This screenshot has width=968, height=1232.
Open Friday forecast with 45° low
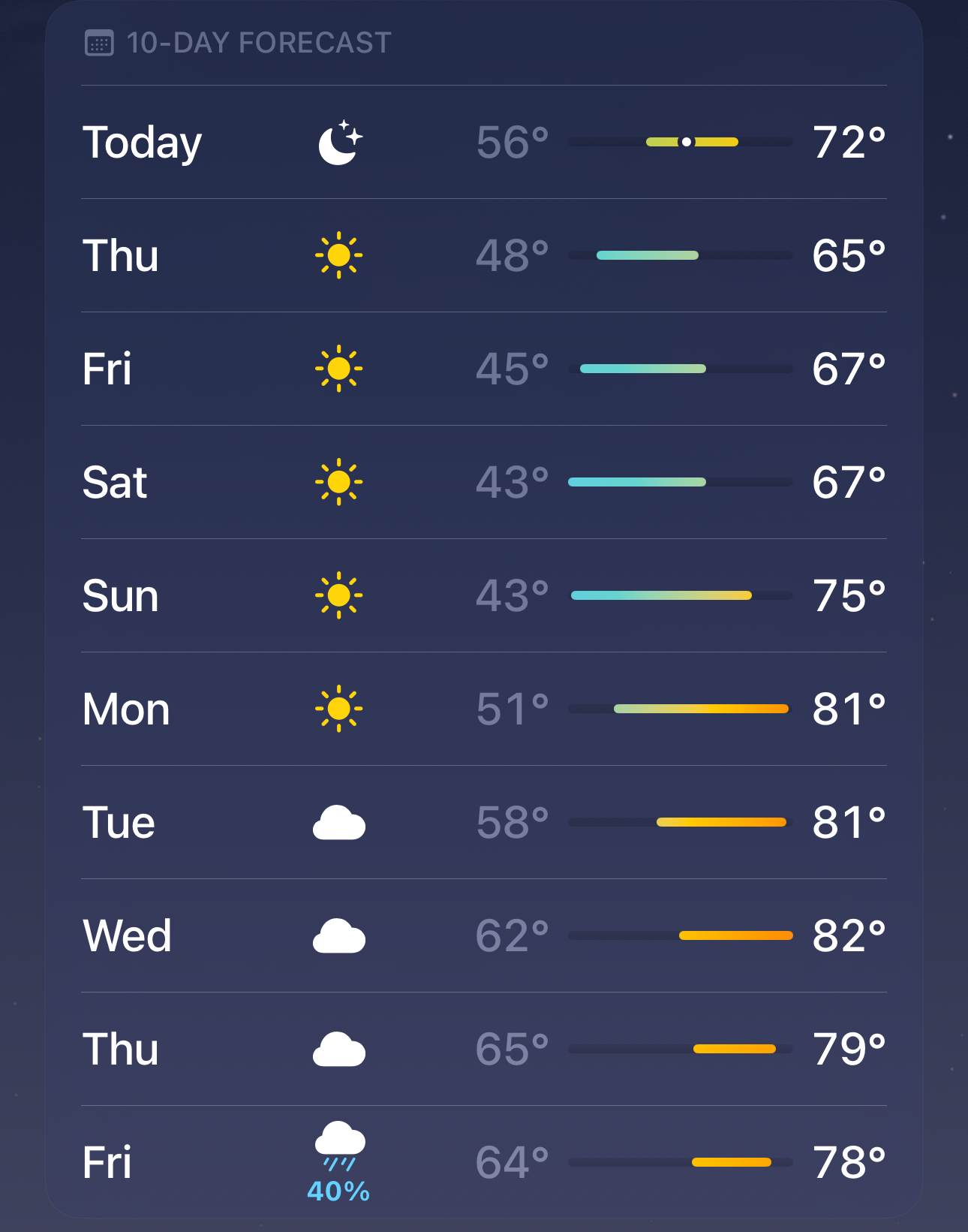pyautogui.click(x=484, y=369)
